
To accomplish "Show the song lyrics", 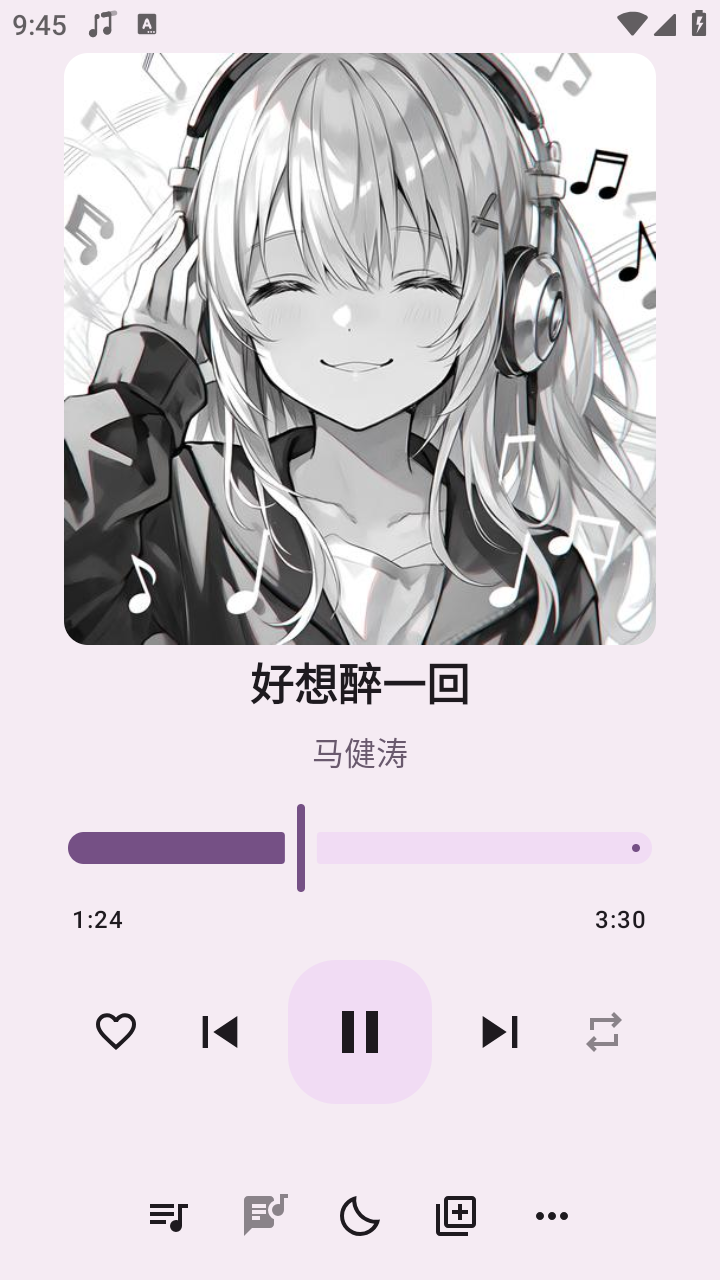I will click(264, 1216).
